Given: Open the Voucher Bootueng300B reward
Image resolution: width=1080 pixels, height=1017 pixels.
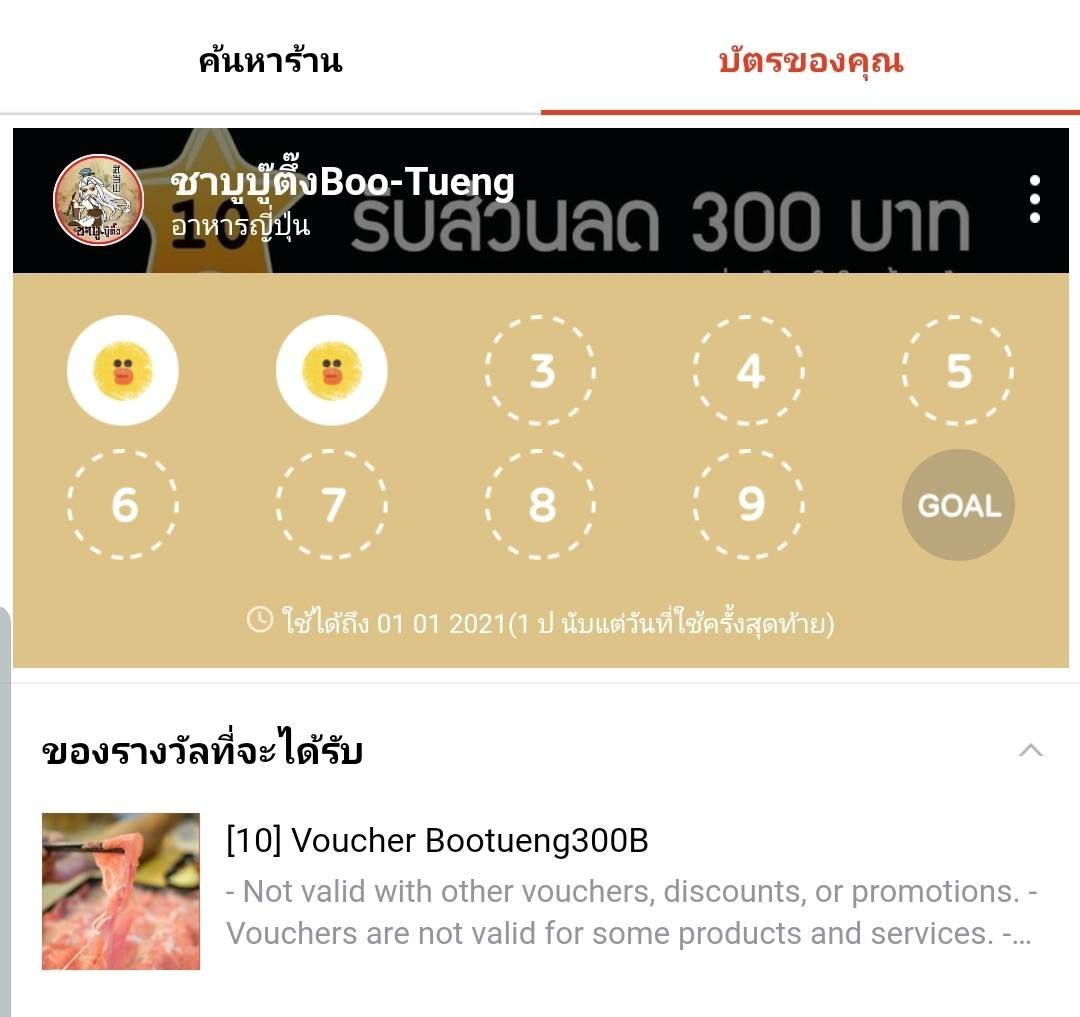Looking at the screenshot, I should [437, 841].
